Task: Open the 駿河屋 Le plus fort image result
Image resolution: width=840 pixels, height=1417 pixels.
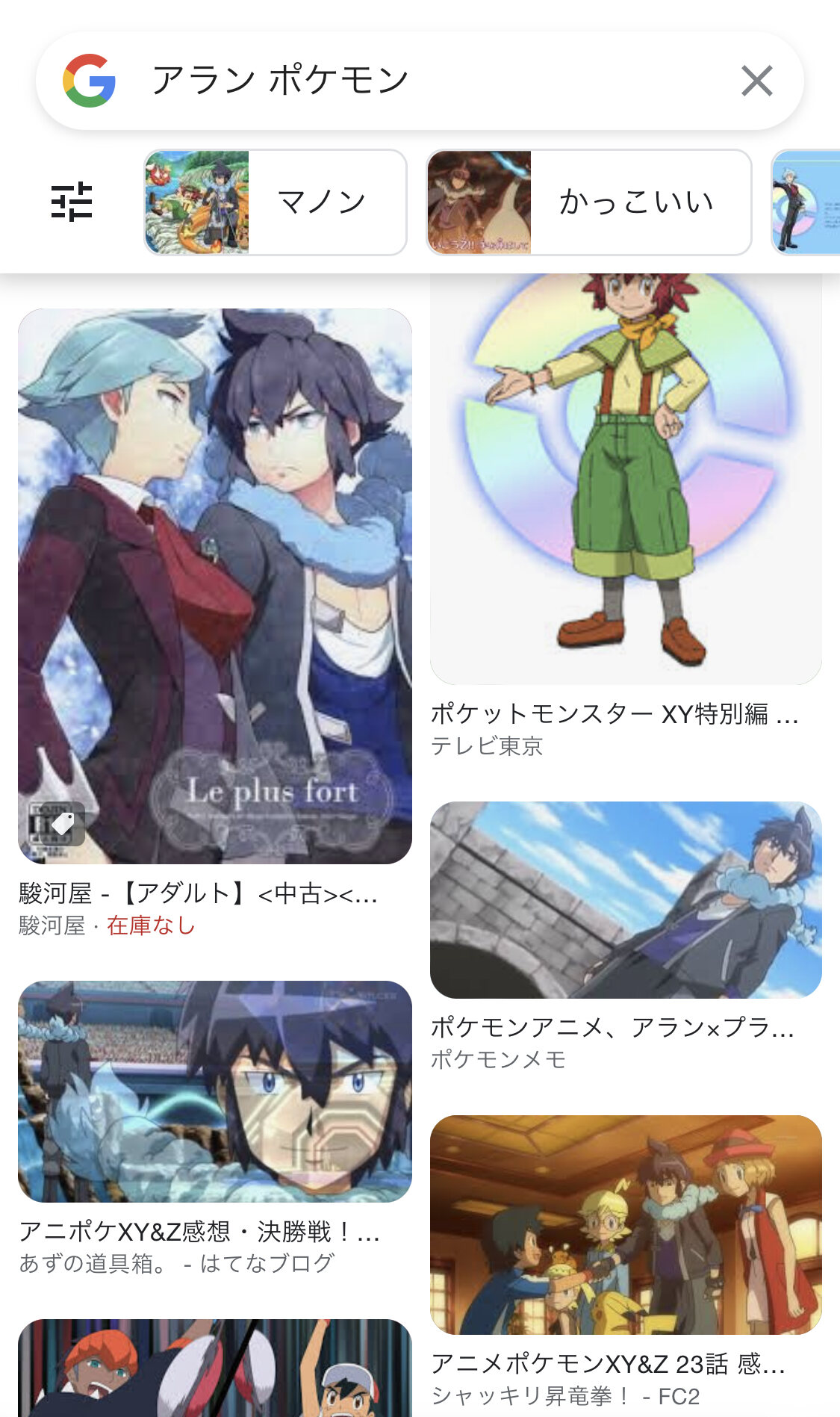Action: coord(215,586)
